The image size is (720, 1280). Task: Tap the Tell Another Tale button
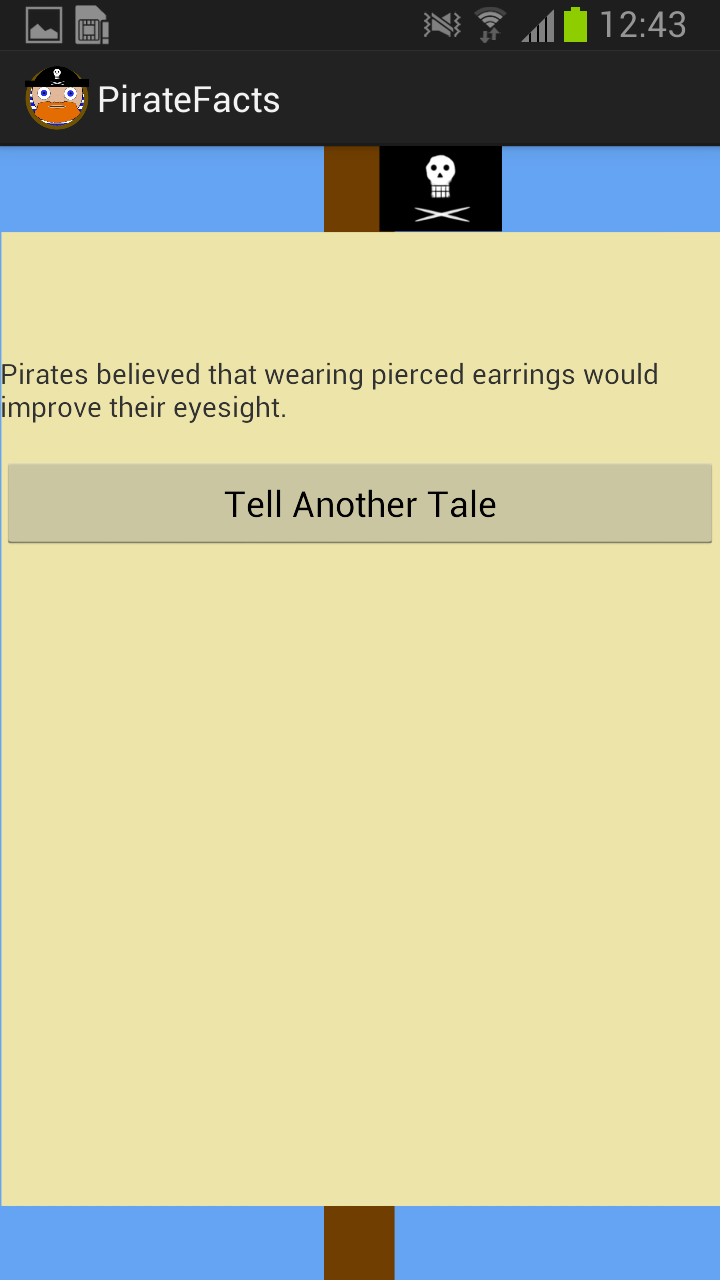[x=360, y=504]
